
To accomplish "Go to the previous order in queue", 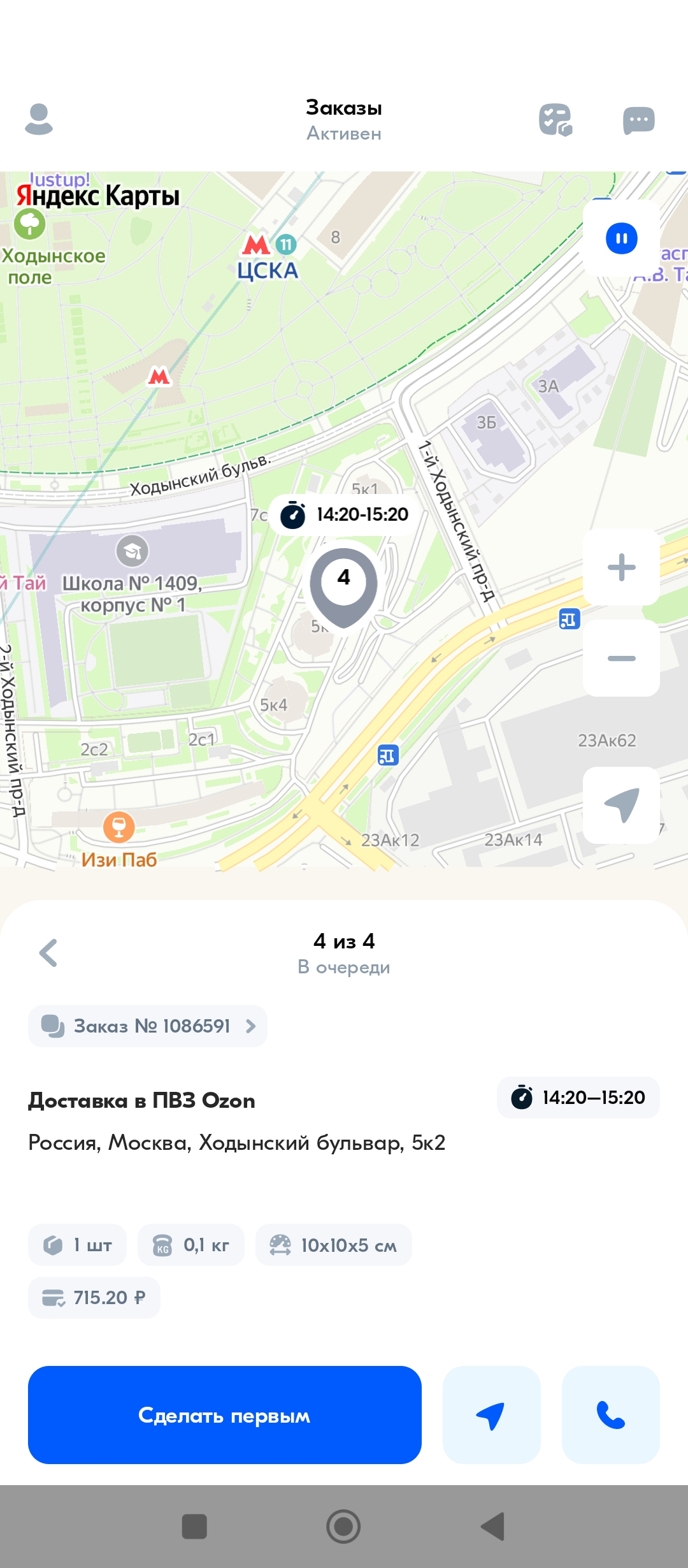I will (48, 953).
